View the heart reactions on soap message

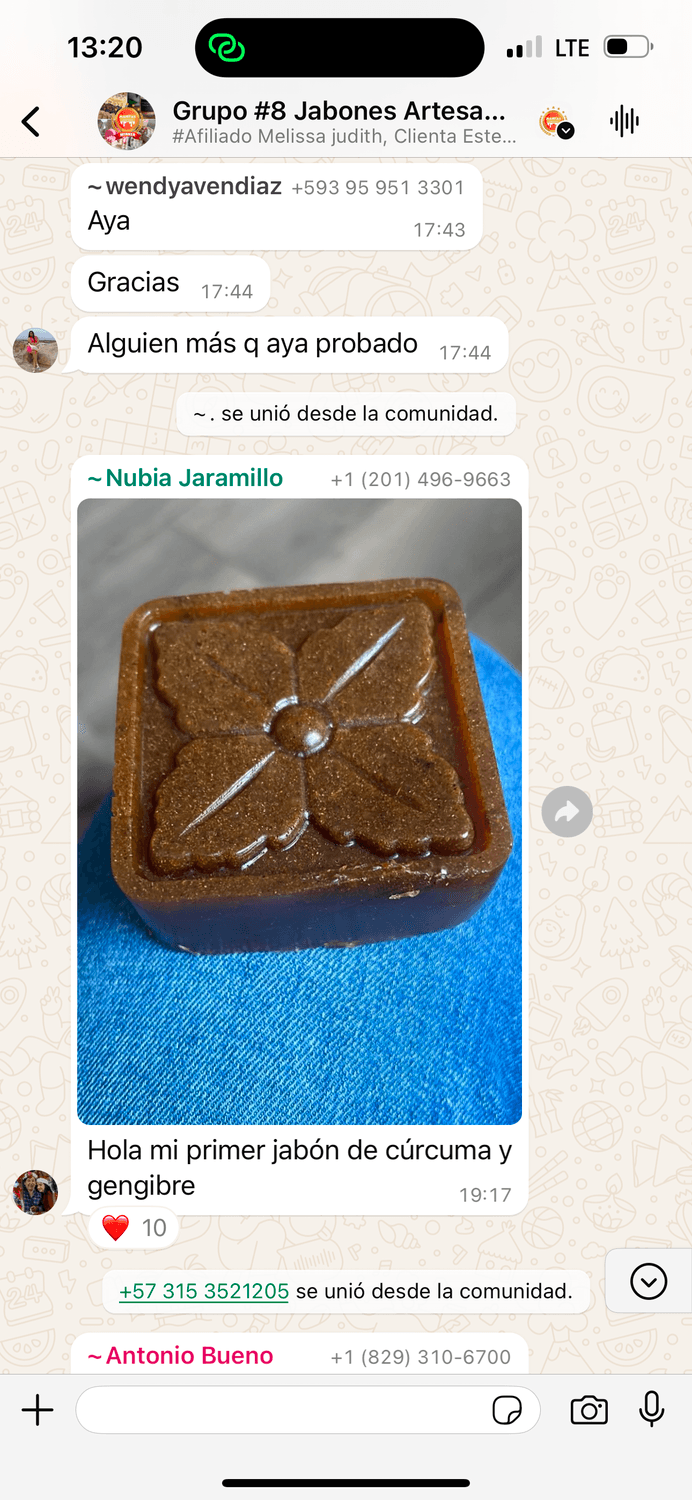click(134, 1228)
